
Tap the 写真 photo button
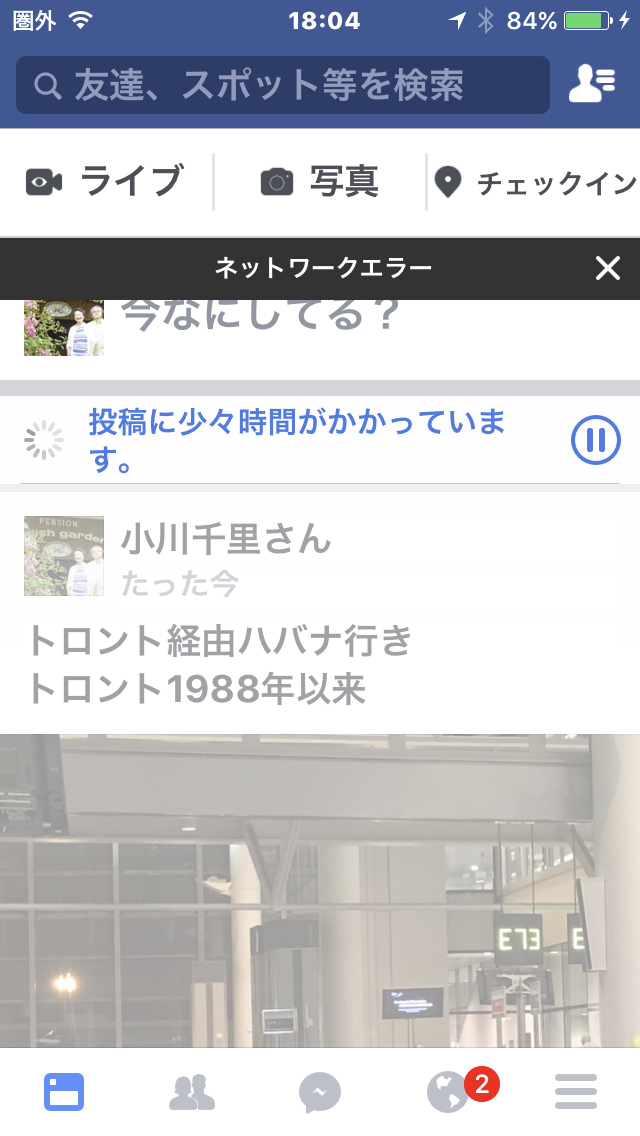pos(319,182)
